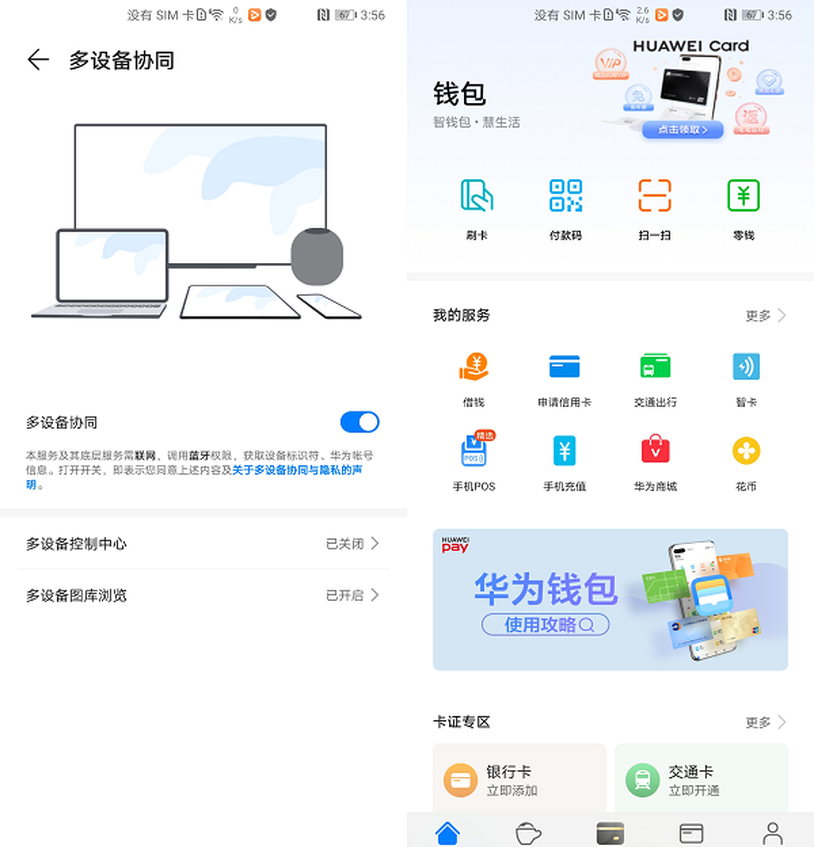Go back from 多设备协同 page
Screen dimensions: 817x847
click(38, 60)
